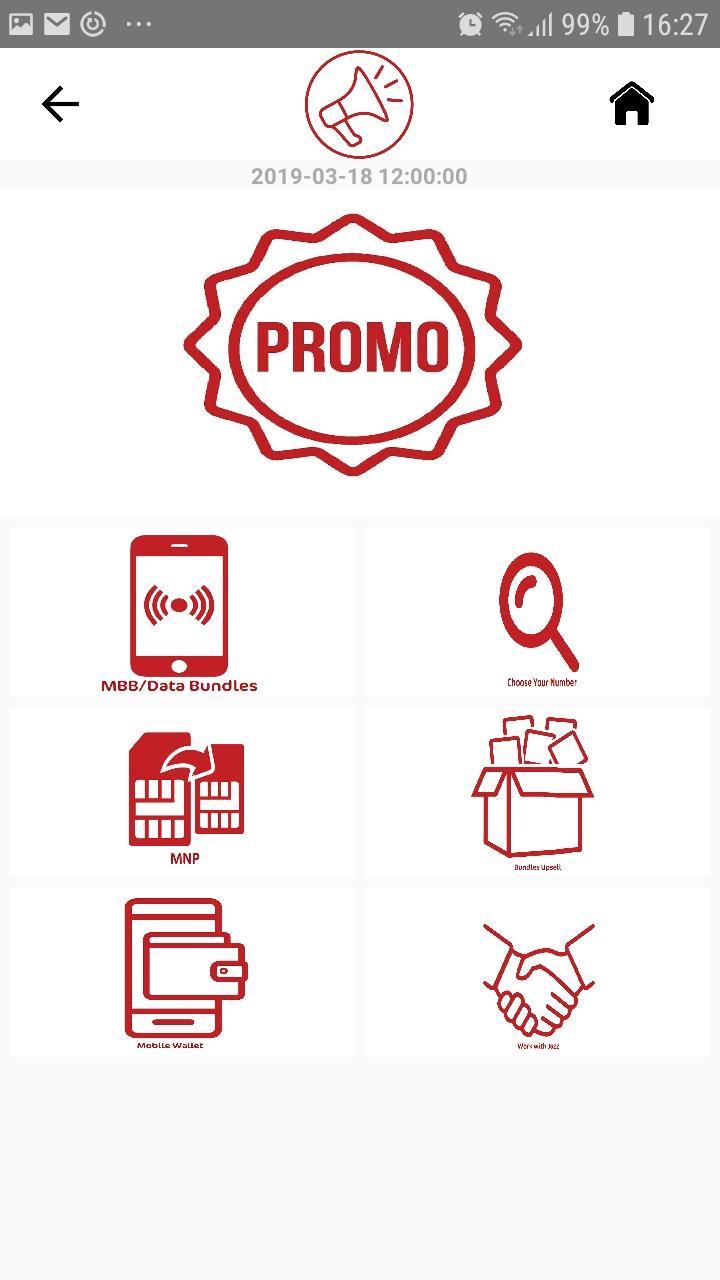The image size is (720, 1280).
Task: Open the MBB/Data Bundles tile
Action: 181,612
